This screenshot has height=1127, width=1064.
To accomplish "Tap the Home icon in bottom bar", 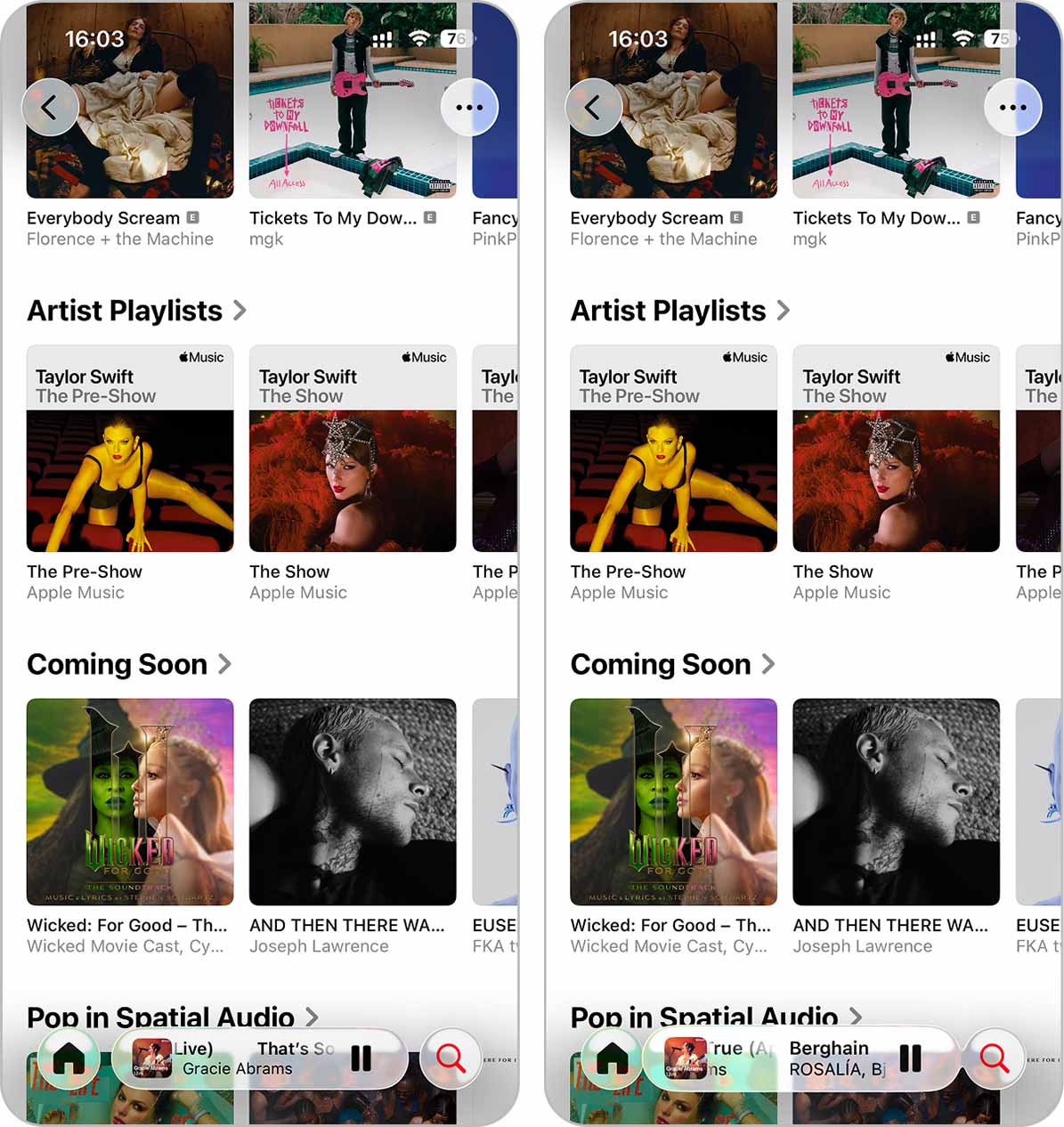I will coord(69,1058).
